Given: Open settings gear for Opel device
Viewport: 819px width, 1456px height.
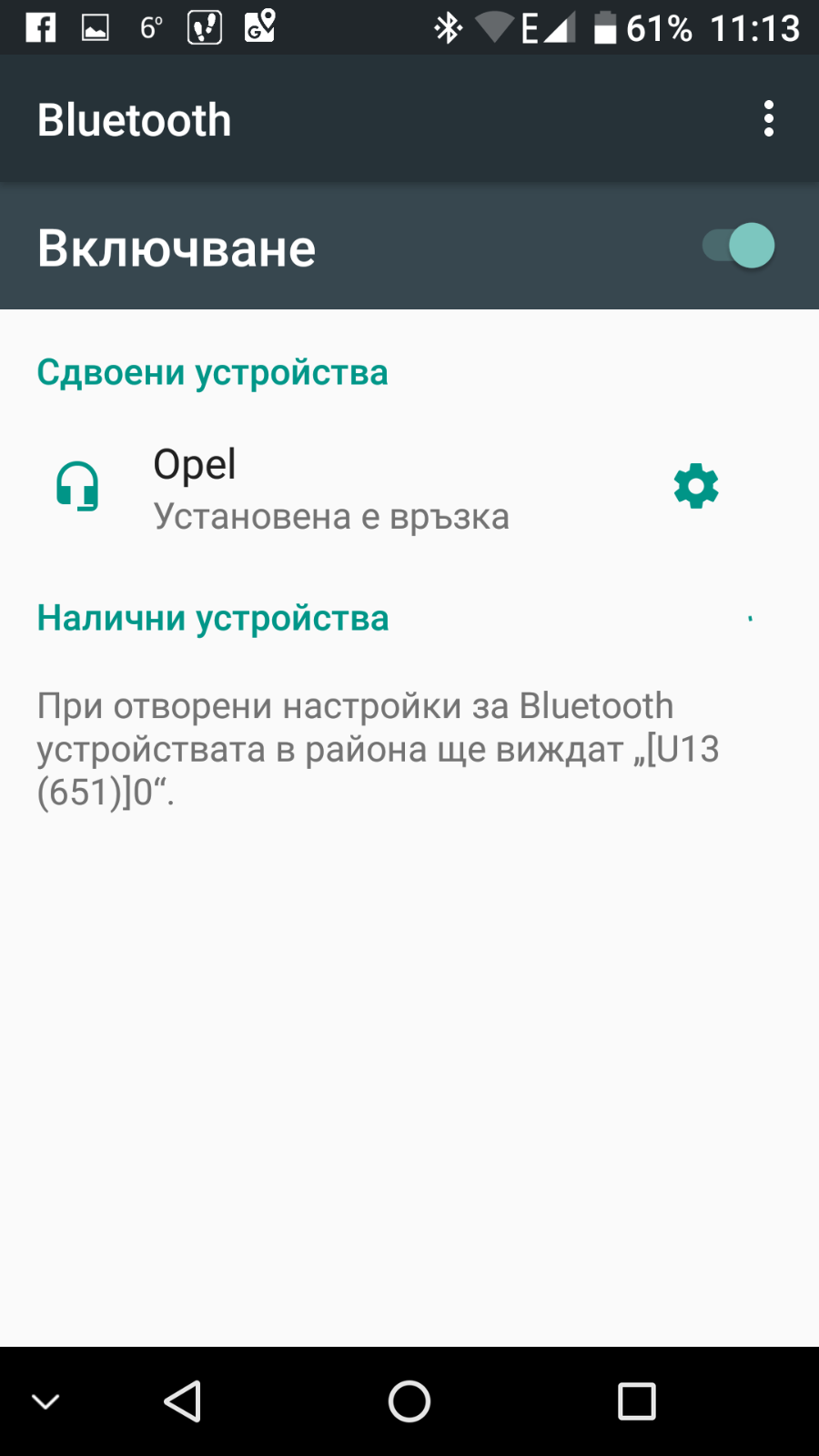Looking at the screenshot, I should [x=696, y=487].
